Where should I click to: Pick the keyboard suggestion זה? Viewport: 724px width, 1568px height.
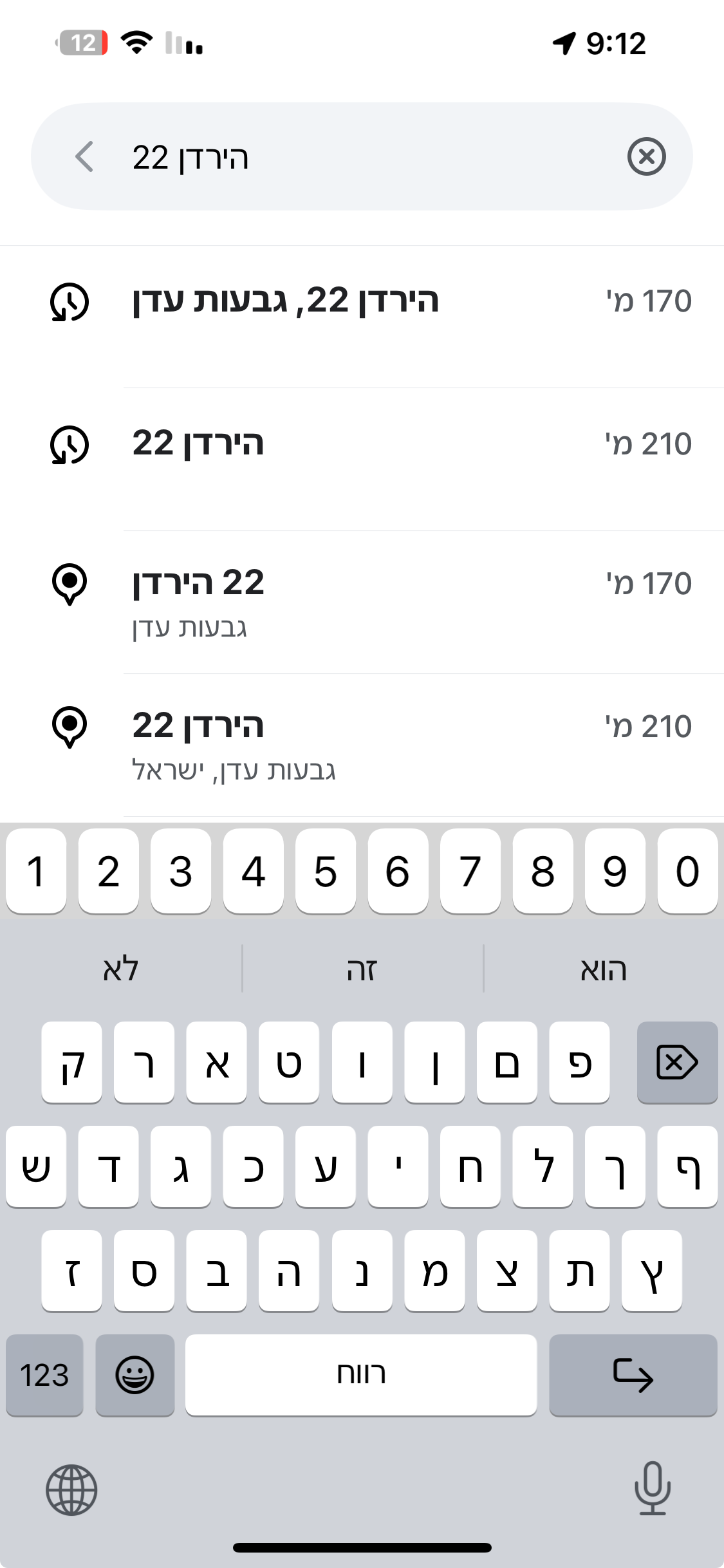point(362,969)
